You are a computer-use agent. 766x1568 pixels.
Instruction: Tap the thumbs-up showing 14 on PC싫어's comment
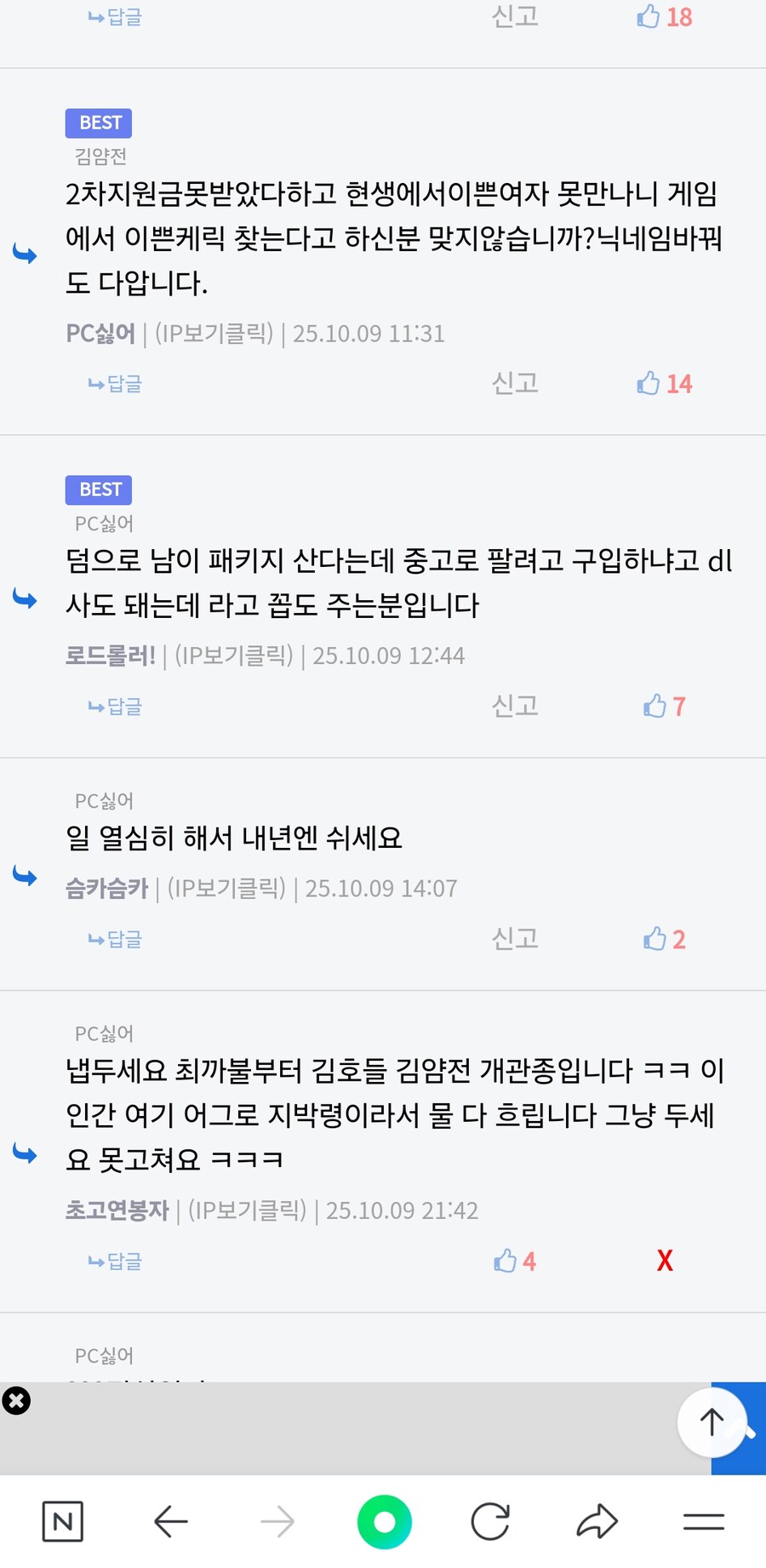[x=650, y=383]
